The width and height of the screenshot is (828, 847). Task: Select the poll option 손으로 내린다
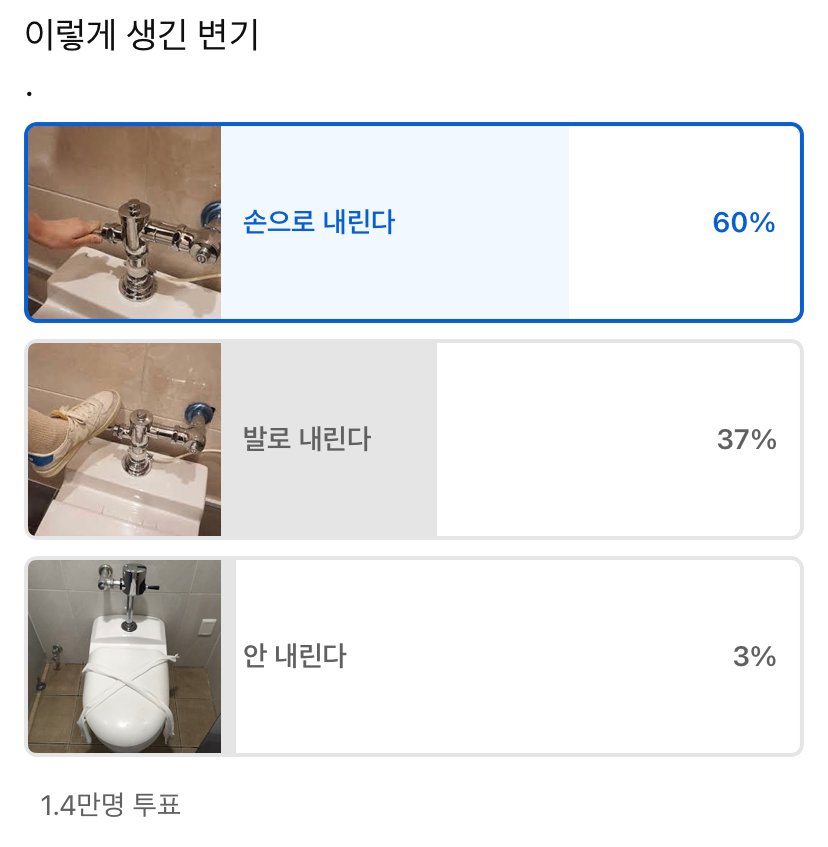tap(414, 222)
